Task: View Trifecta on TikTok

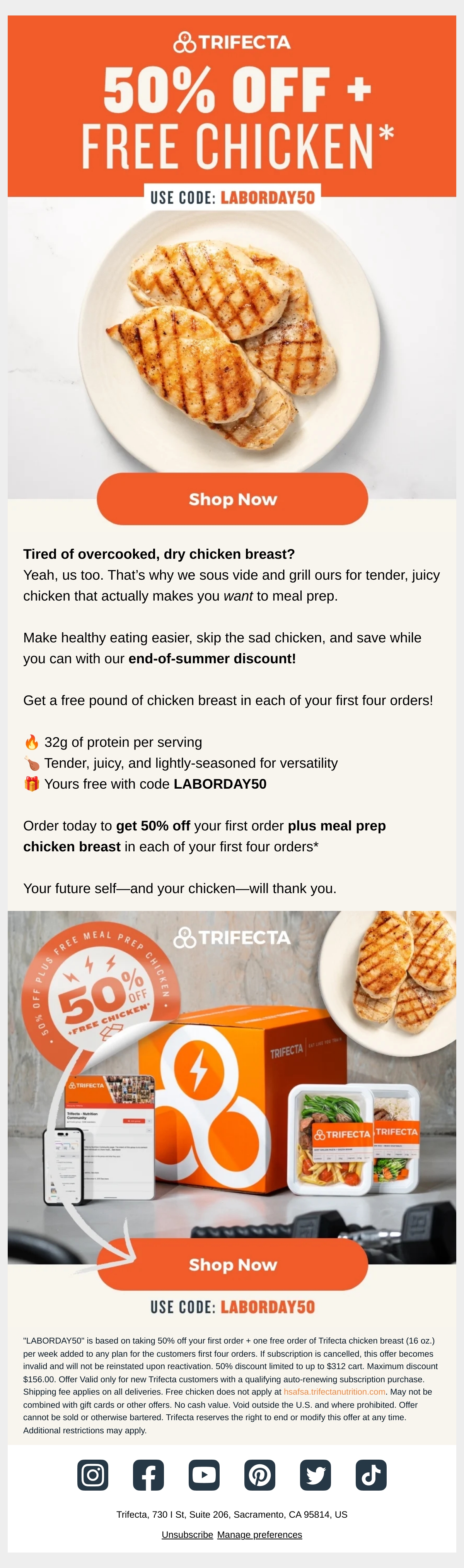Action: 371,1475
